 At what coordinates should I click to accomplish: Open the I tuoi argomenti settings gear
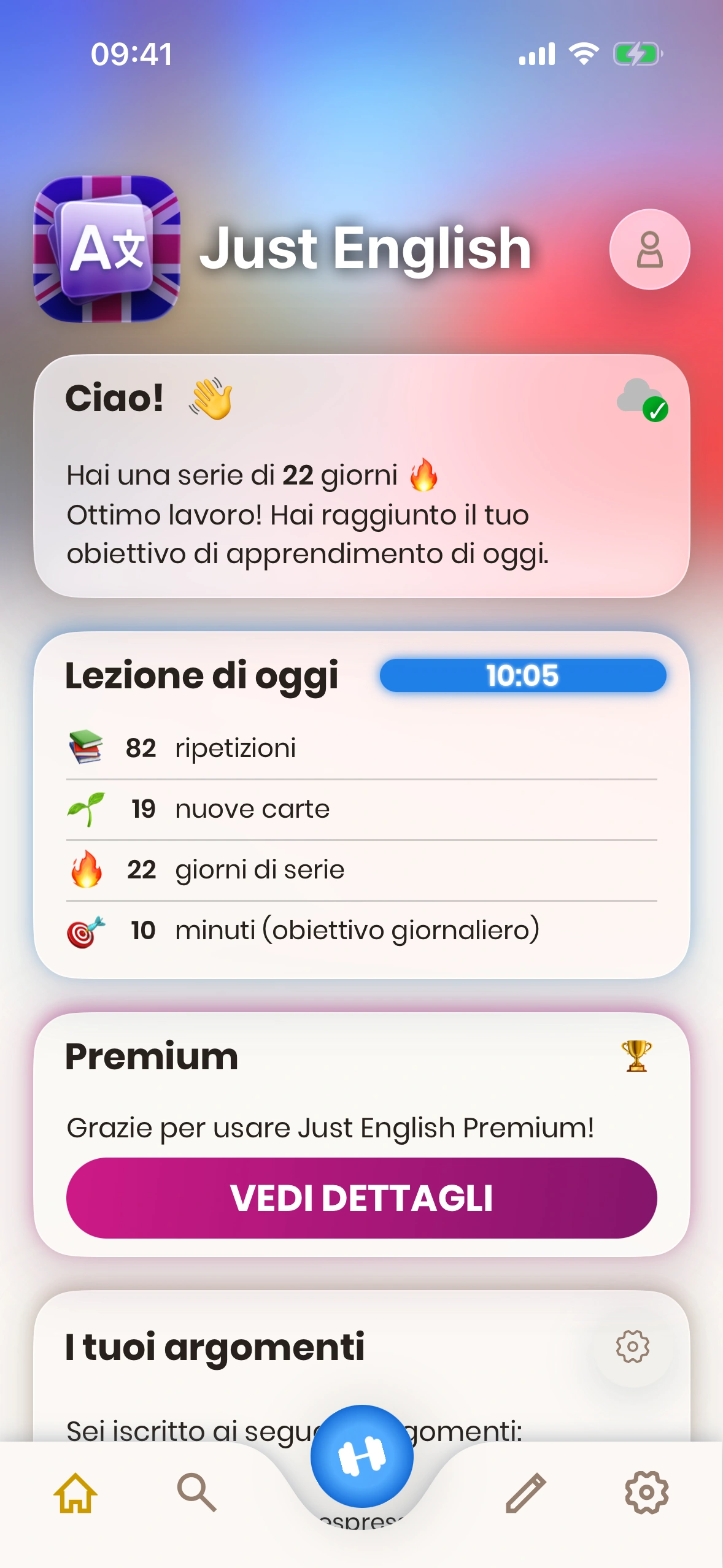(x=632, y=1347)
